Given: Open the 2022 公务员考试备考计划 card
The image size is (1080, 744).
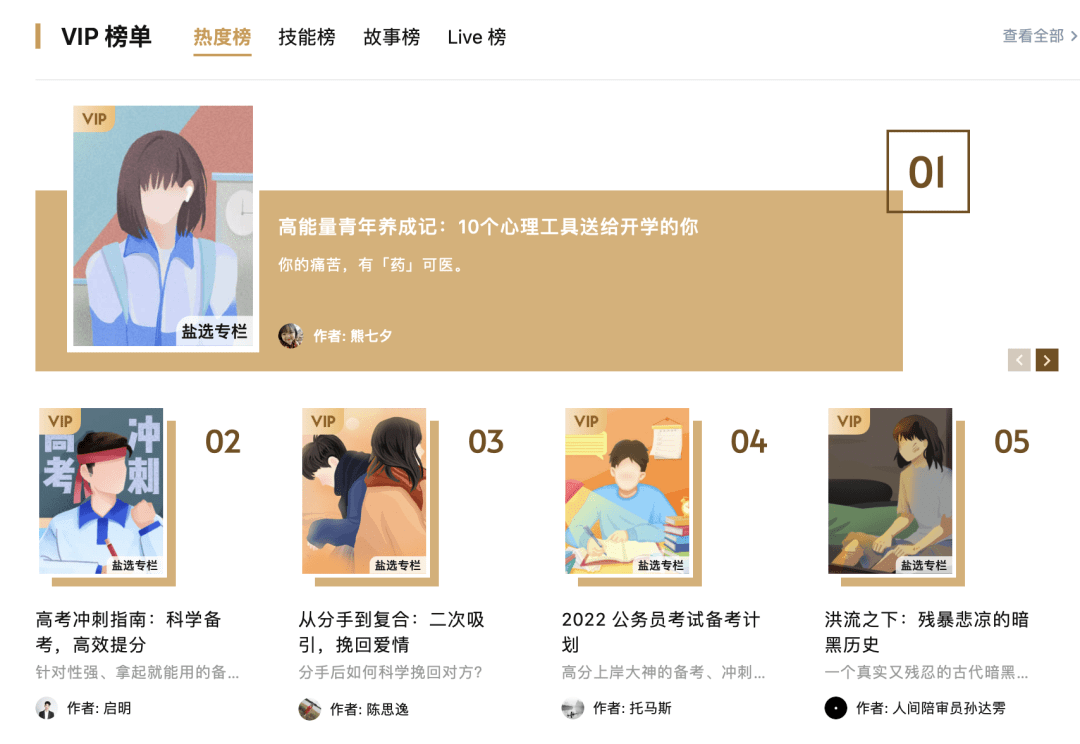Looking at the screenshot, I should [660, 632].
